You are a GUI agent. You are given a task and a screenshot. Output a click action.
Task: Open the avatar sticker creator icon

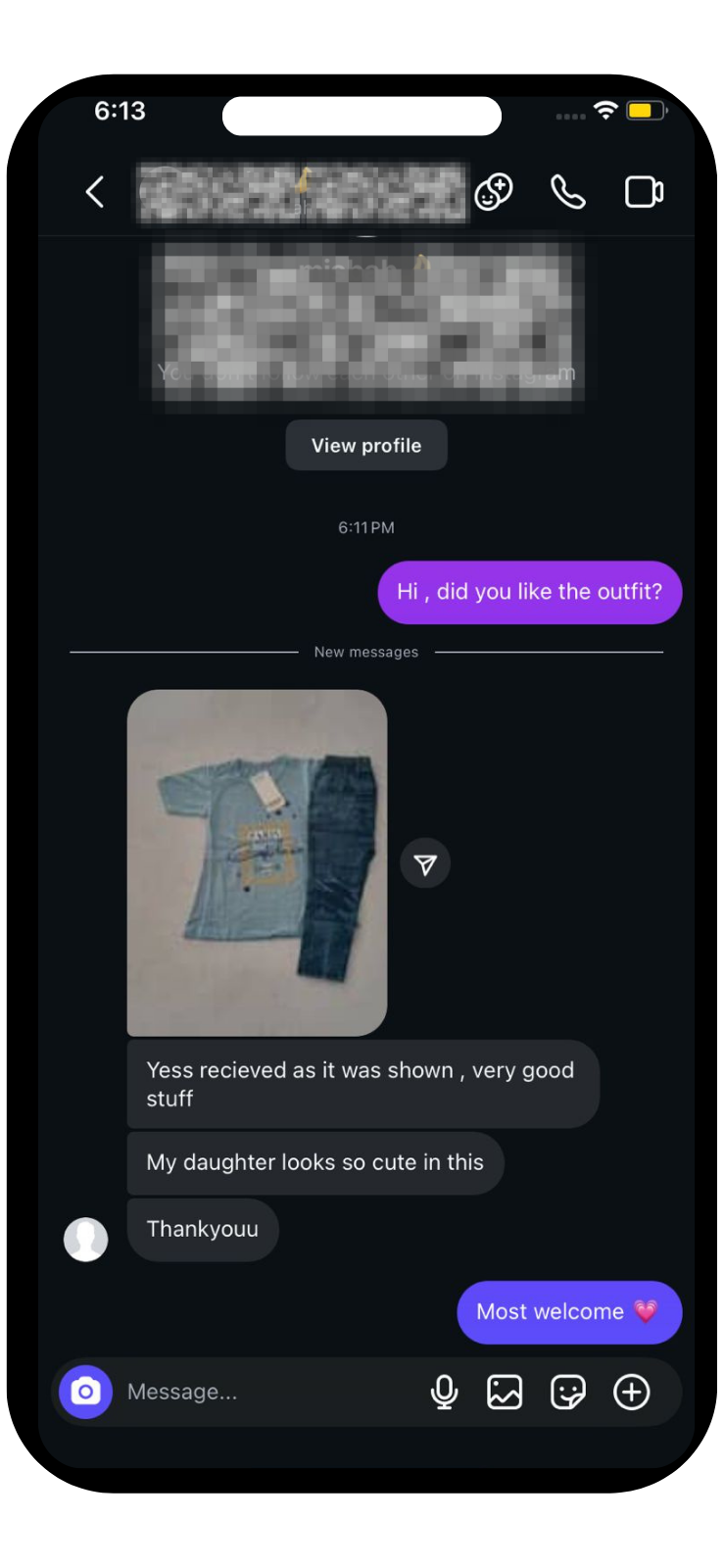494,192
